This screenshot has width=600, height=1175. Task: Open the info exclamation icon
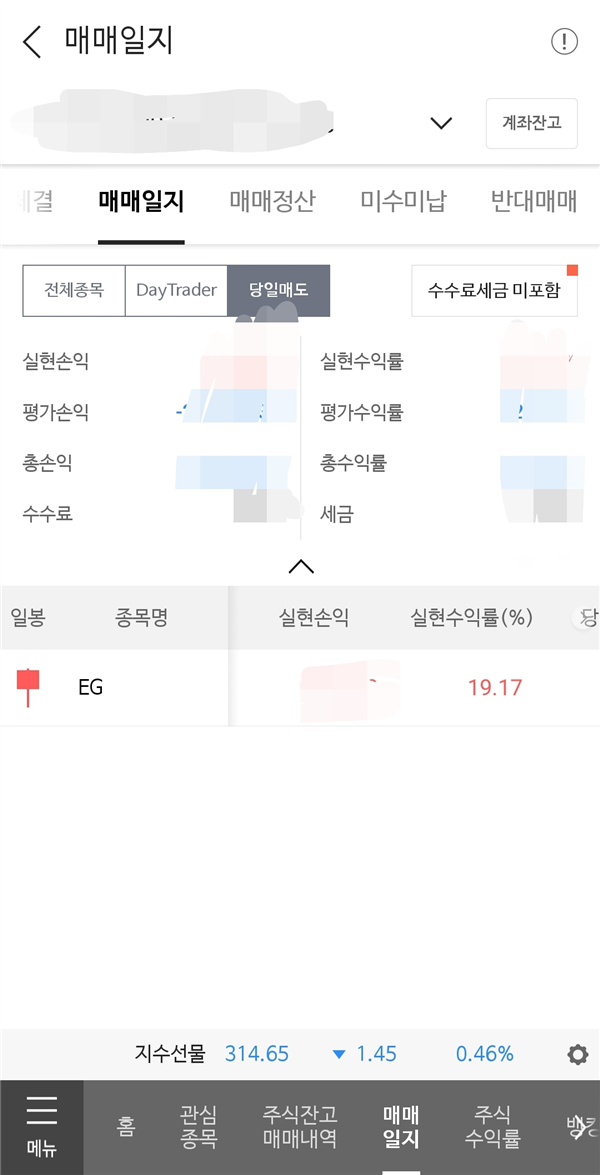pyautogui.click(x=564, y=41)
